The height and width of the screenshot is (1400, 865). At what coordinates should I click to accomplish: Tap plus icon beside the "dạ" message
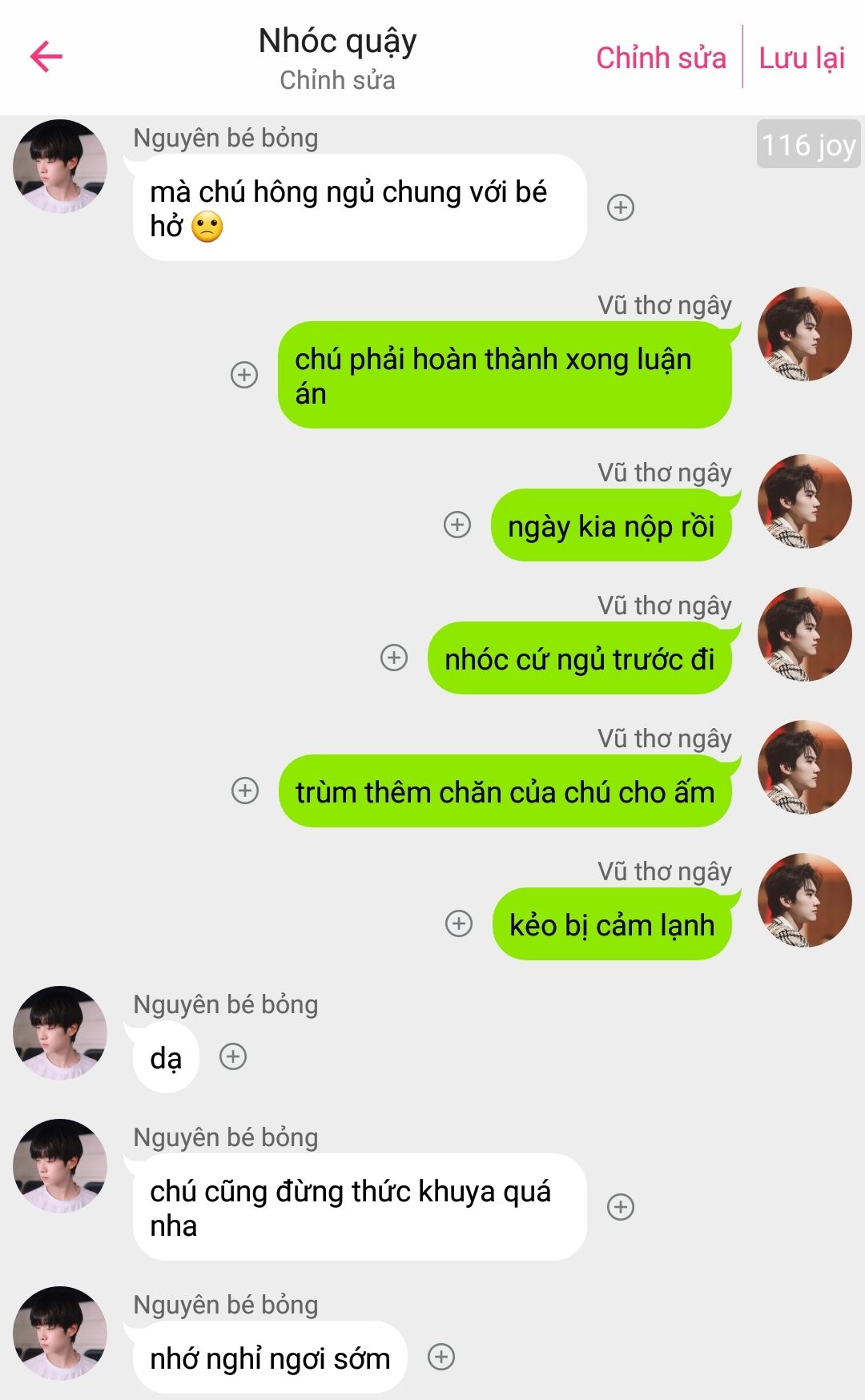tap(233, 1056)
